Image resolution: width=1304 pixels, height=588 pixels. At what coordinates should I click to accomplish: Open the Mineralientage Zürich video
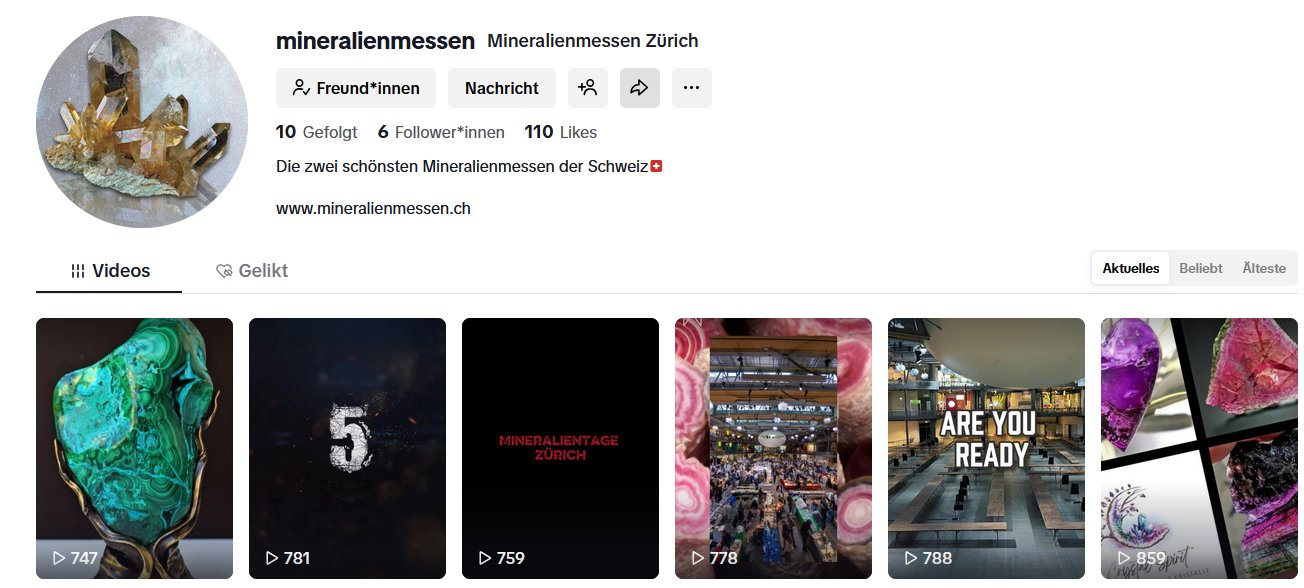(x=560, y=447)
